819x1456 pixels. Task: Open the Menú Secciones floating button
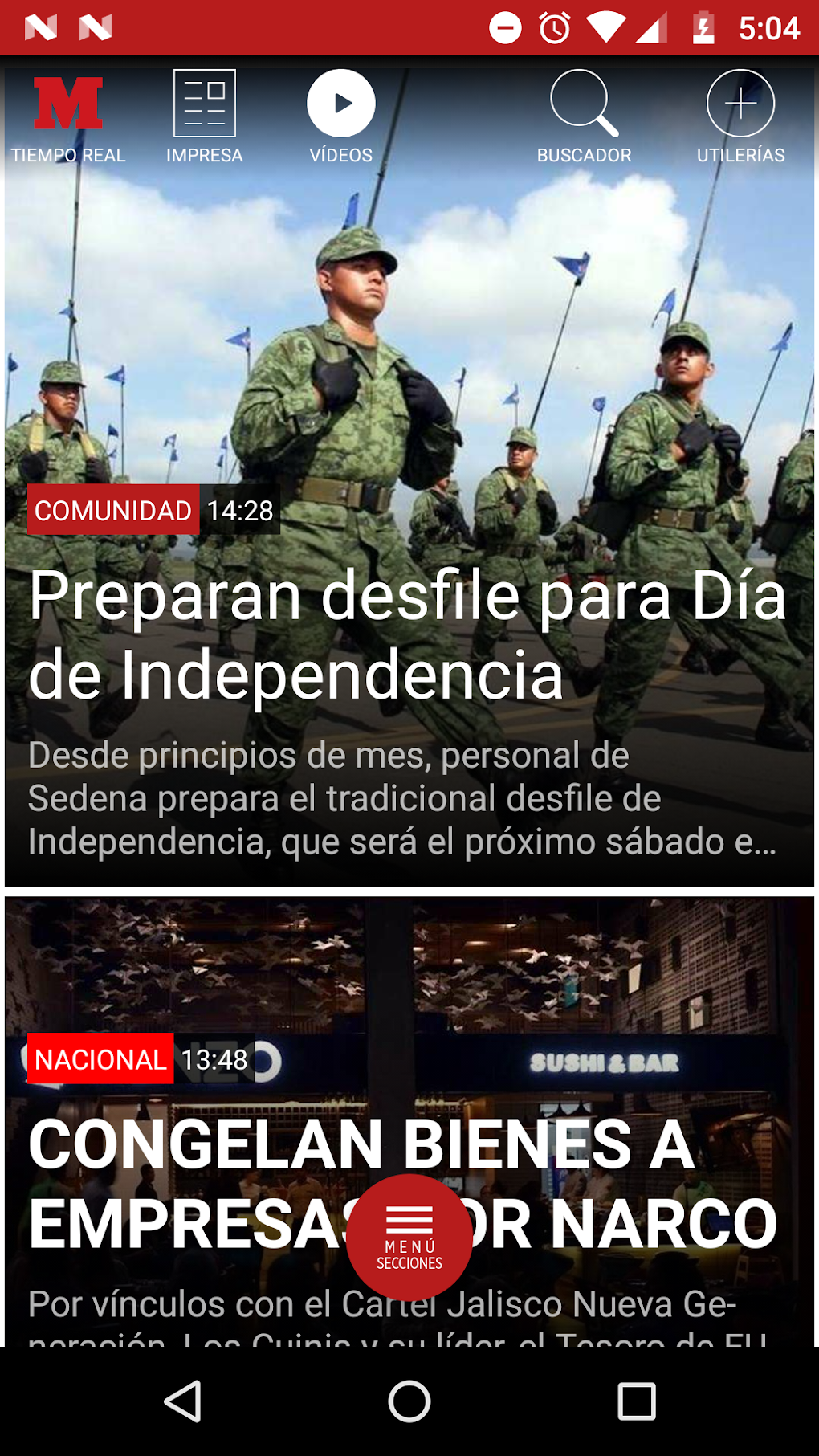coord(409,1238)
